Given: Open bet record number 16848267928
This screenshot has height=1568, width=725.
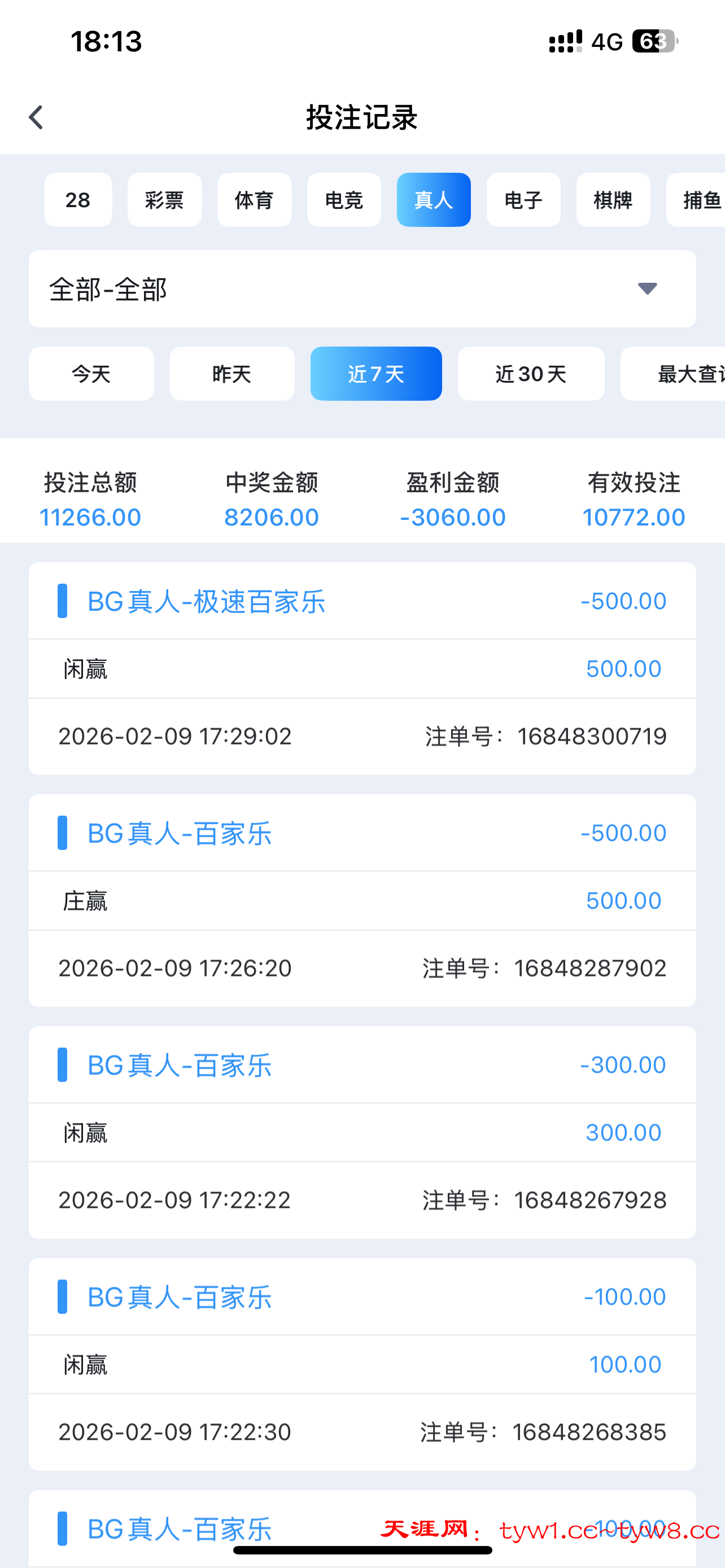Looking at the screenshot, I should click(x=362, y=1132).
